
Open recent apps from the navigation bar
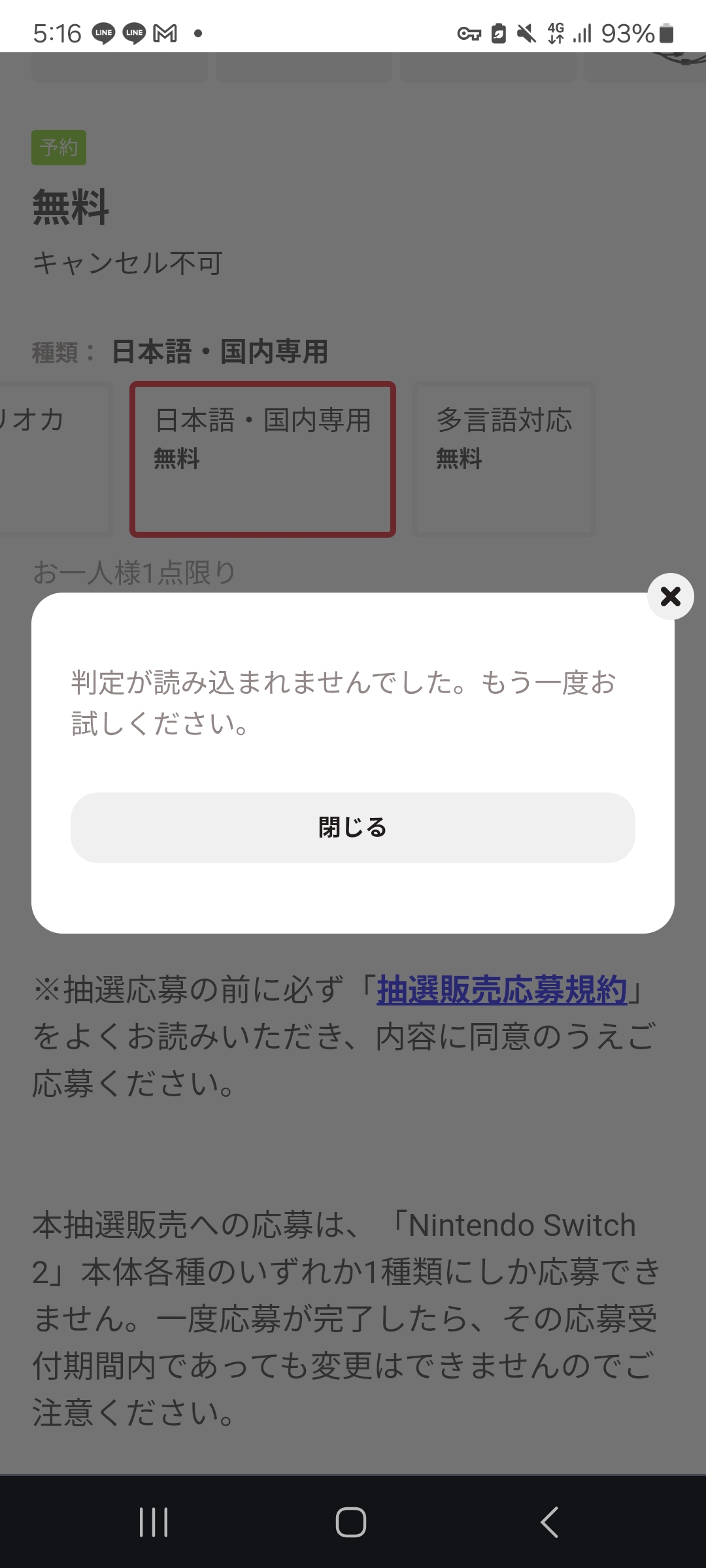point(154,1522)
